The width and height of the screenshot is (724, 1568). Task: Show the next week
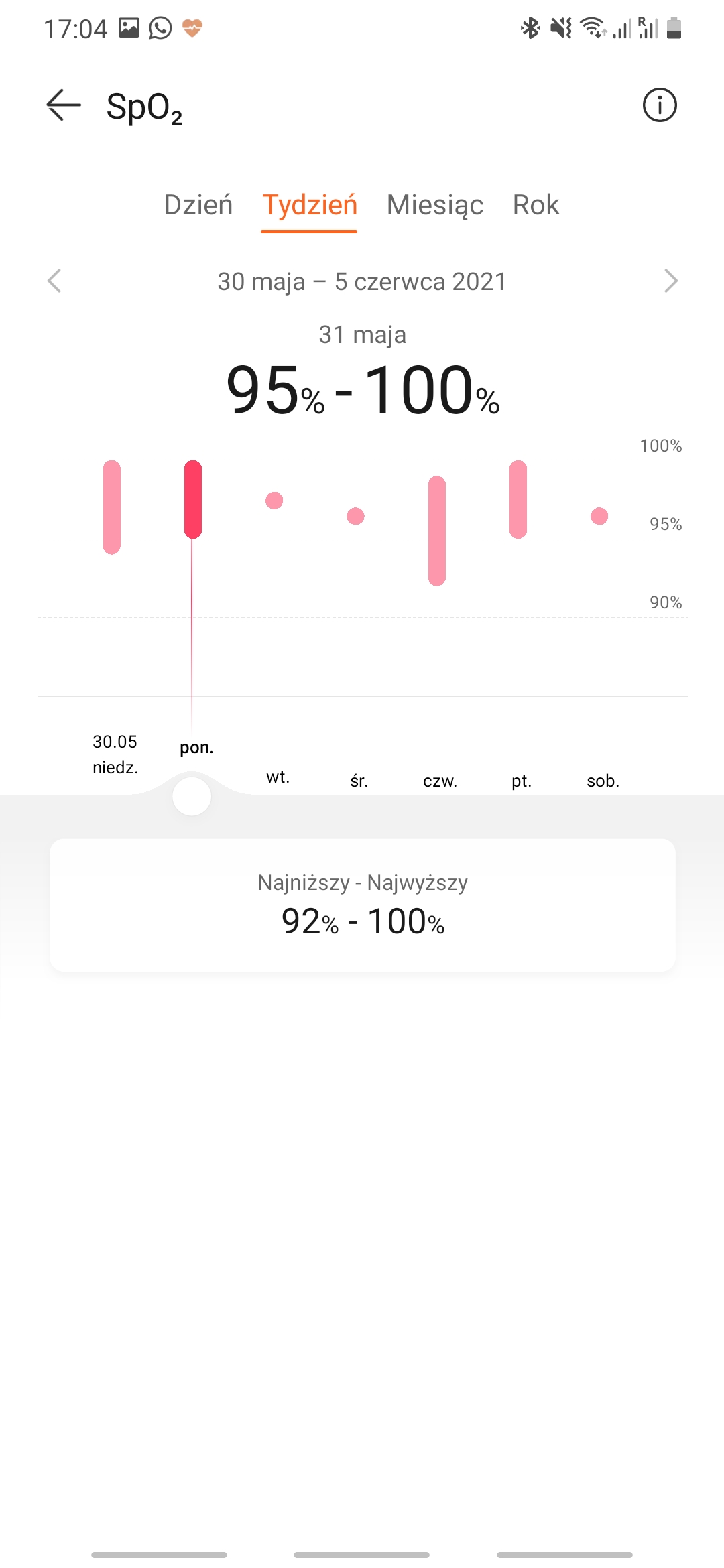click(x=670, y=281)
